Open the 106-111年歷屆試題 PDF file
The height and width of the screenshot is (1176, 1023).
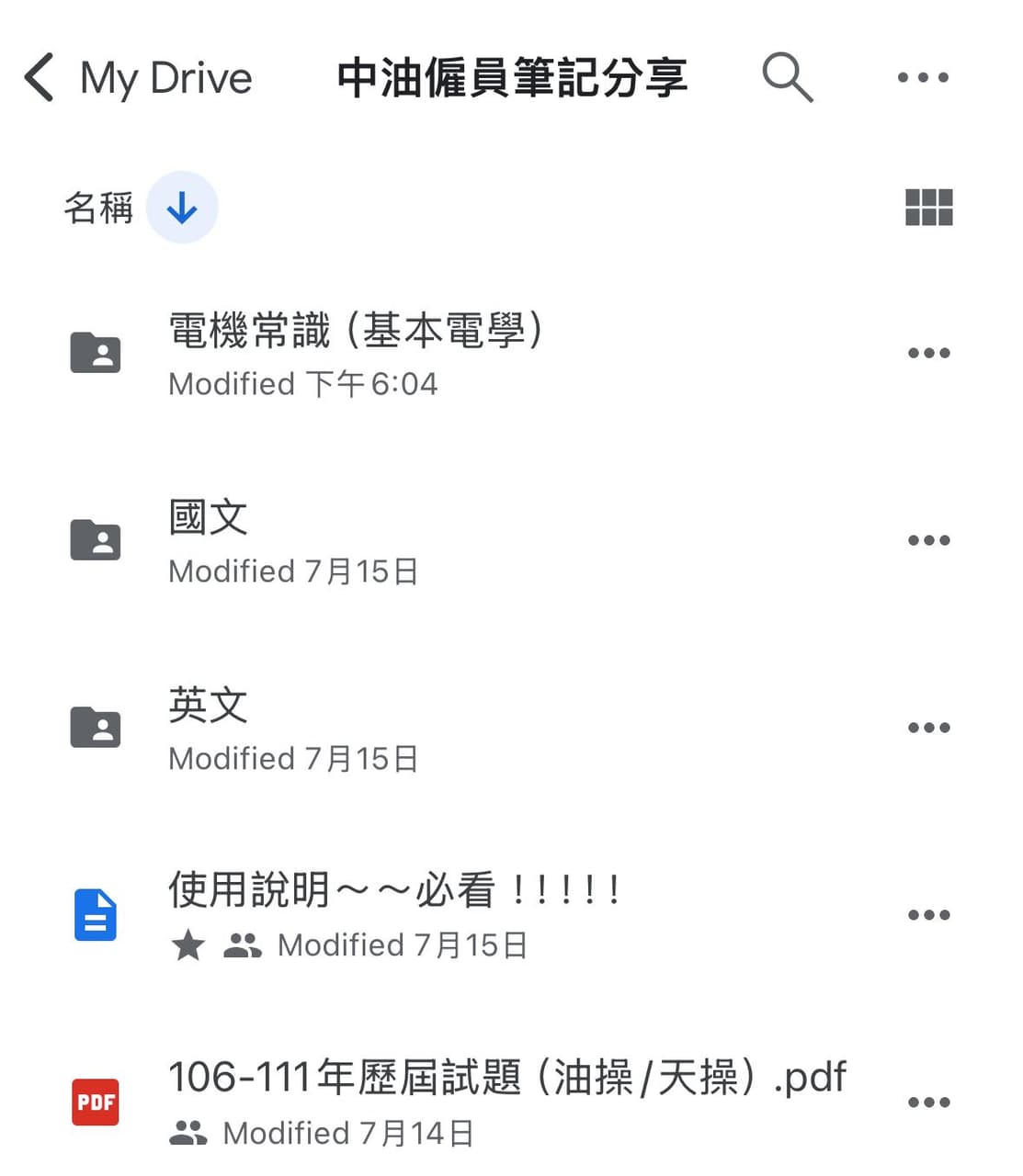point(506,1077)
